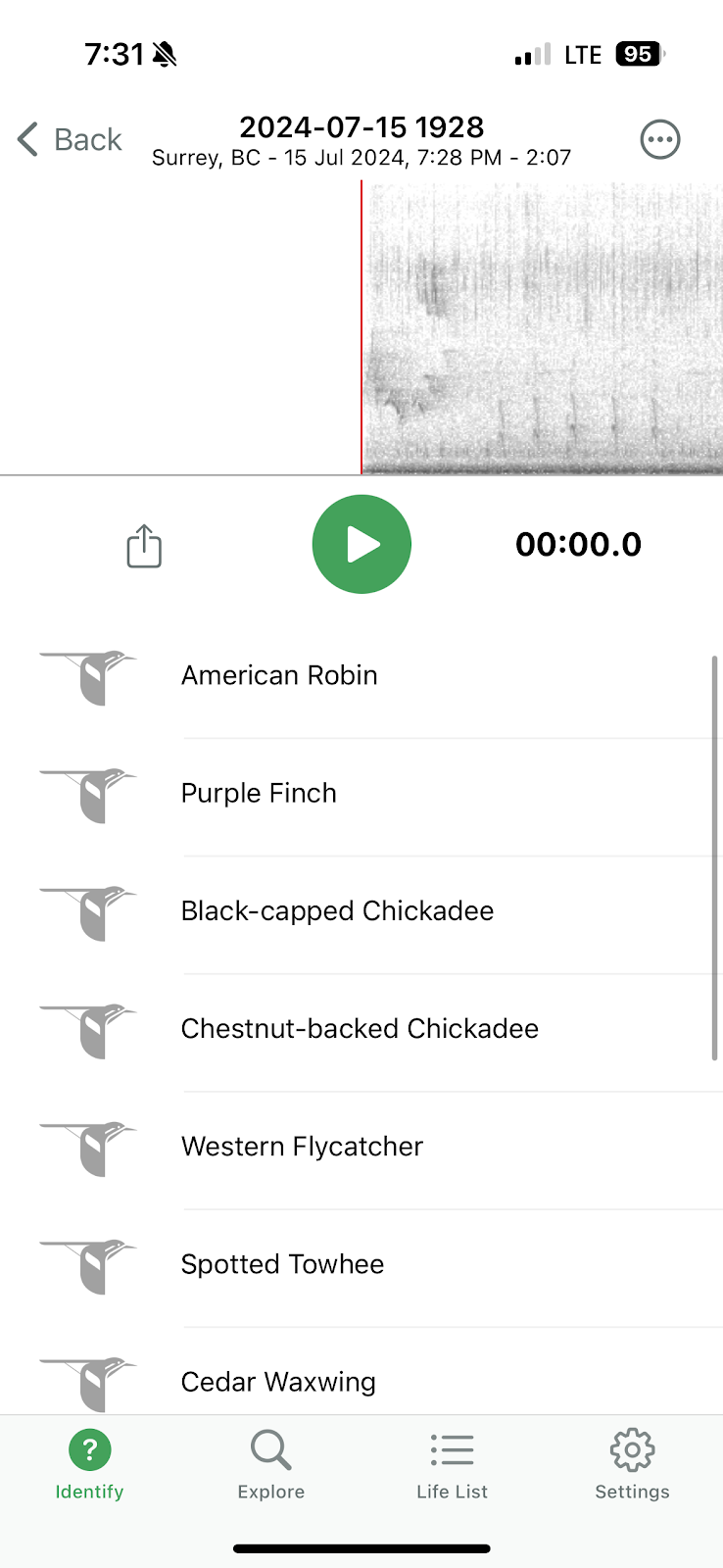Go to the Settings tab
This screenshot has width=723, height=1568.
632,1465
